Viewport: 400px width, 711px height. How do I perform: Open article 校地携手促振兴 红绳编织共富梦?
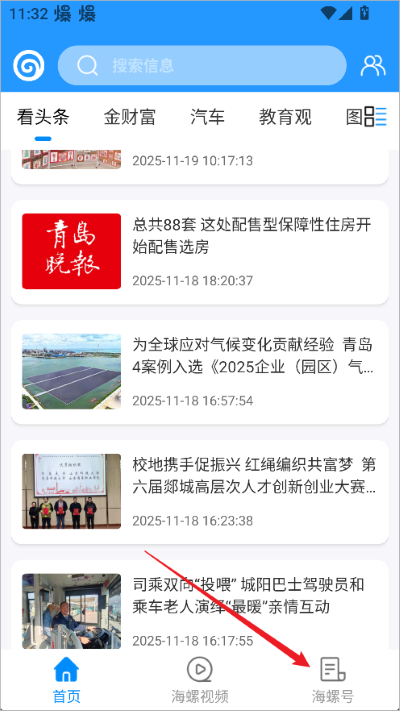tap(200, 492)
